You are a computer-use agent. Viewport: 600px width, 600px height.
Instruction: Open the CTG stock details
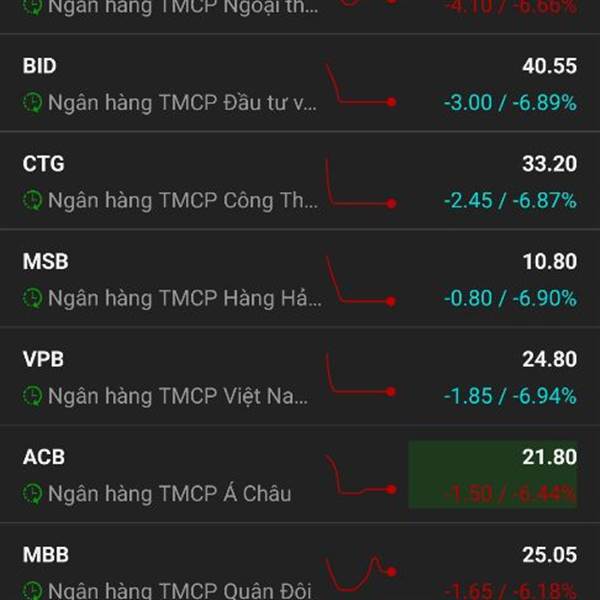(x=300, y=181)
